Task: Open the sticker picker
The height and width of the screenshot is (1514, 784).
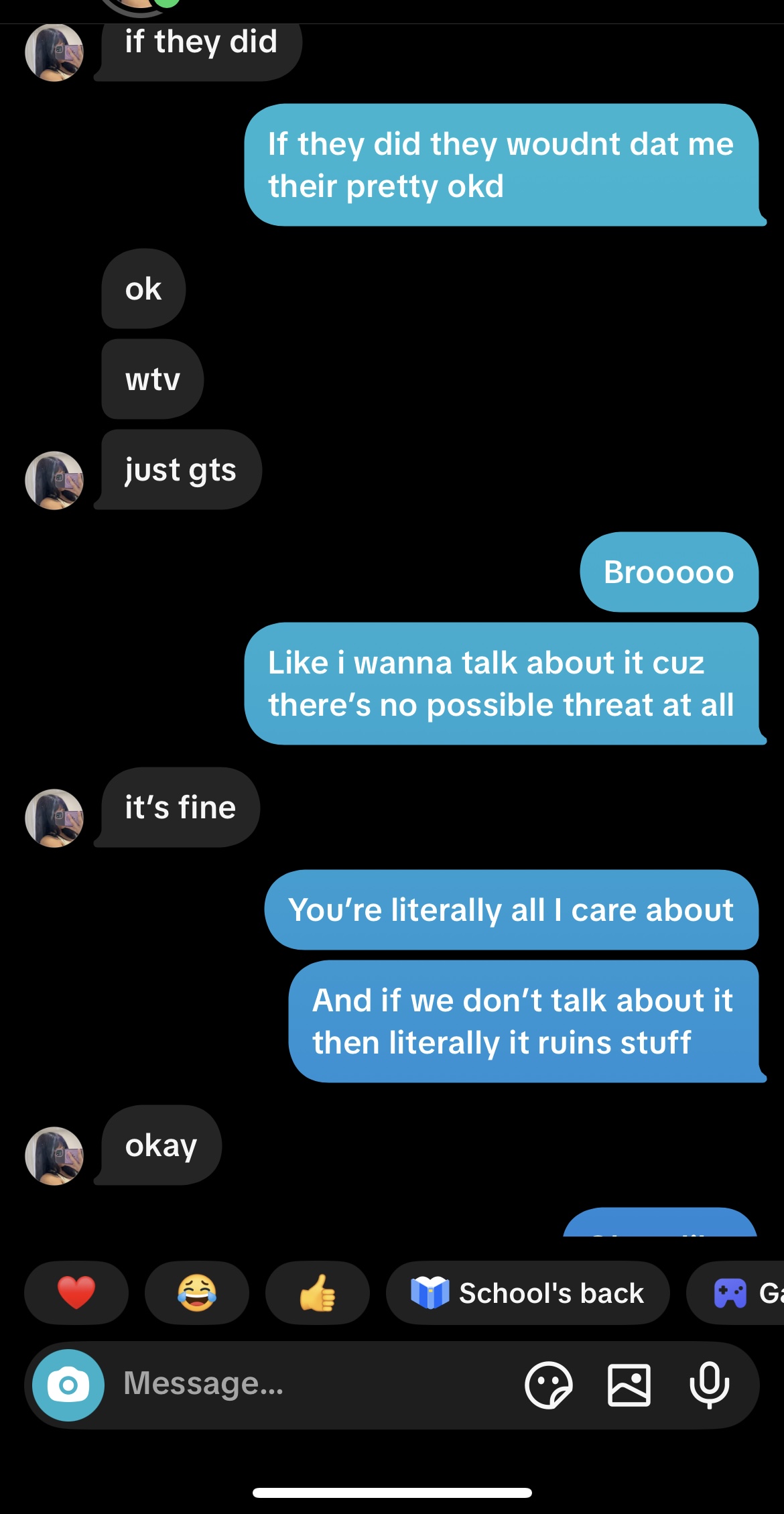Action: (549, 1385)
